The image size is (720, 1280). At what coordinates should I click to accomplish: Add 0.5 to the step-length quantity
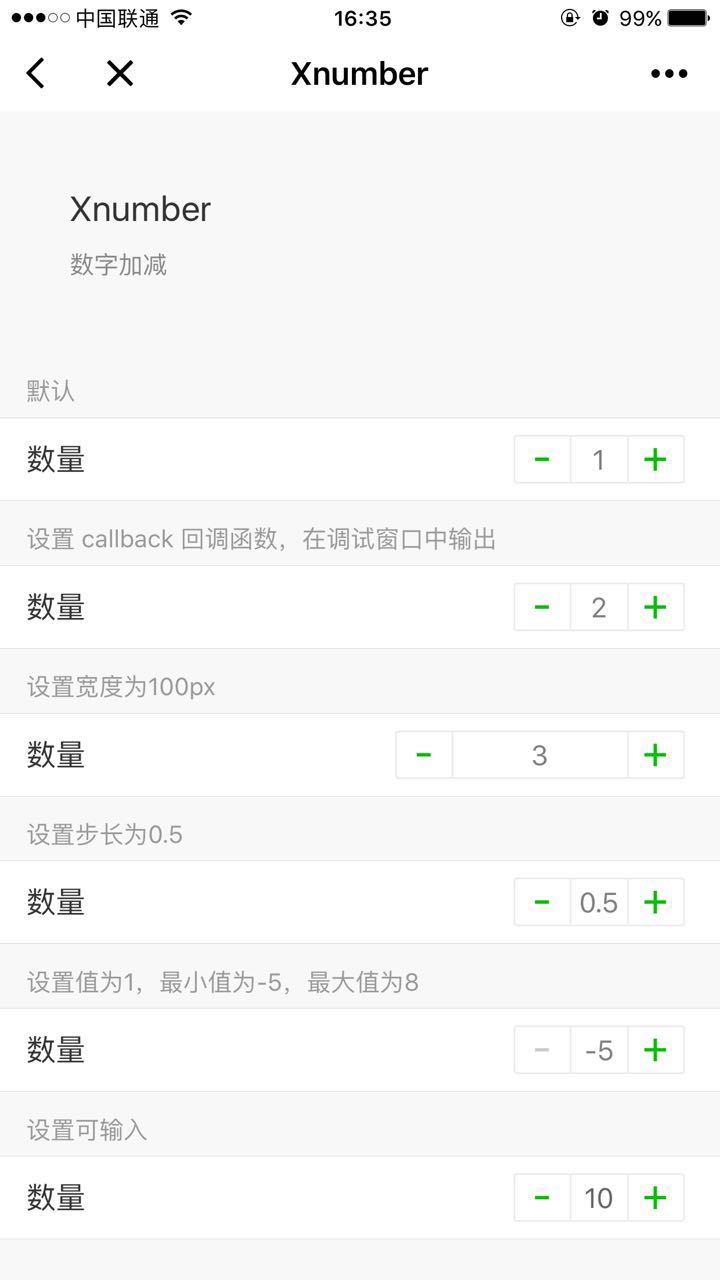pyautogui.click(x=656, y=902)
